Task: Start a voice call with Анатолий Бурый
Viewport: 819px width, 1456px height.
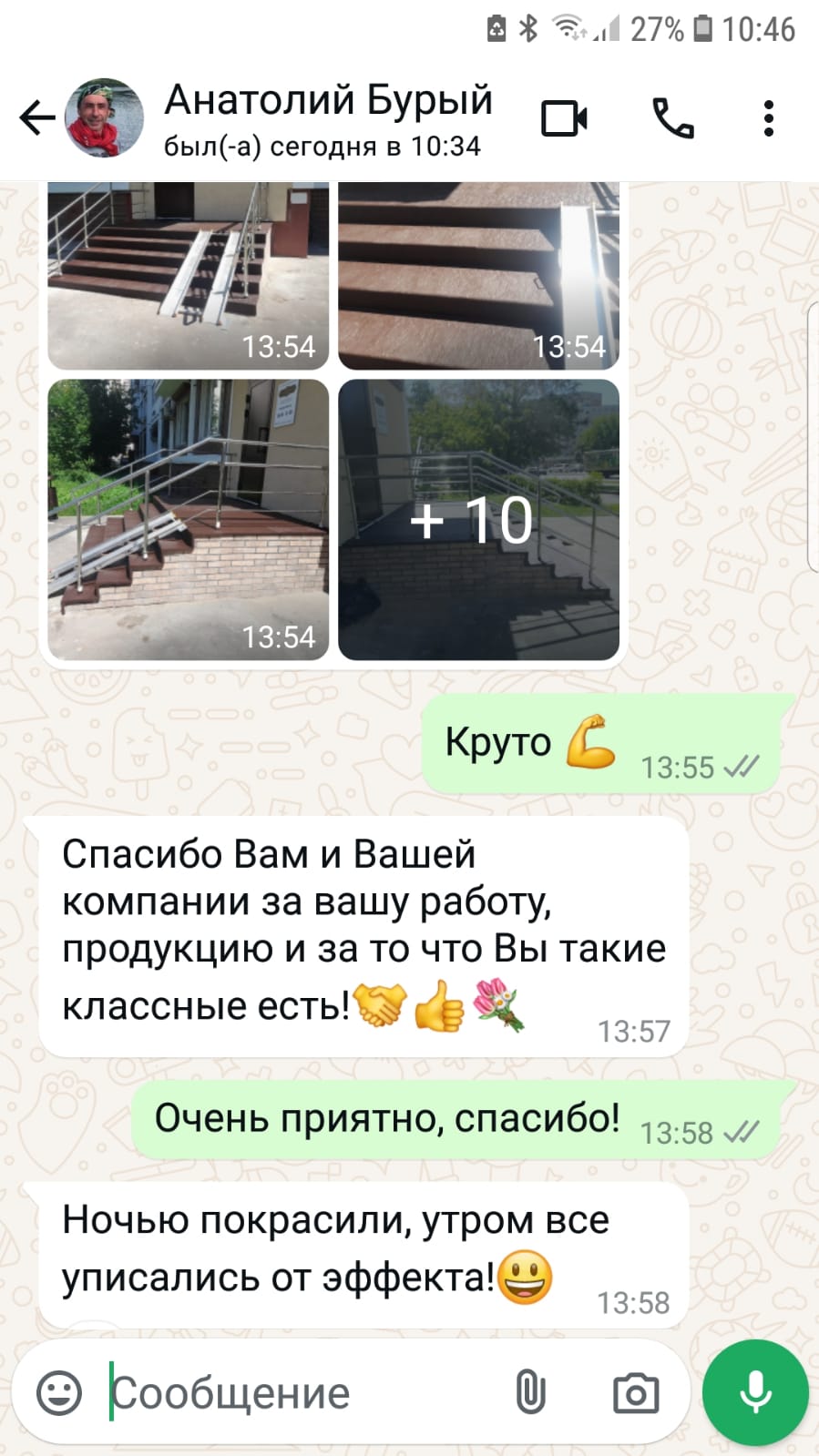Action: [x=673, y=119]
